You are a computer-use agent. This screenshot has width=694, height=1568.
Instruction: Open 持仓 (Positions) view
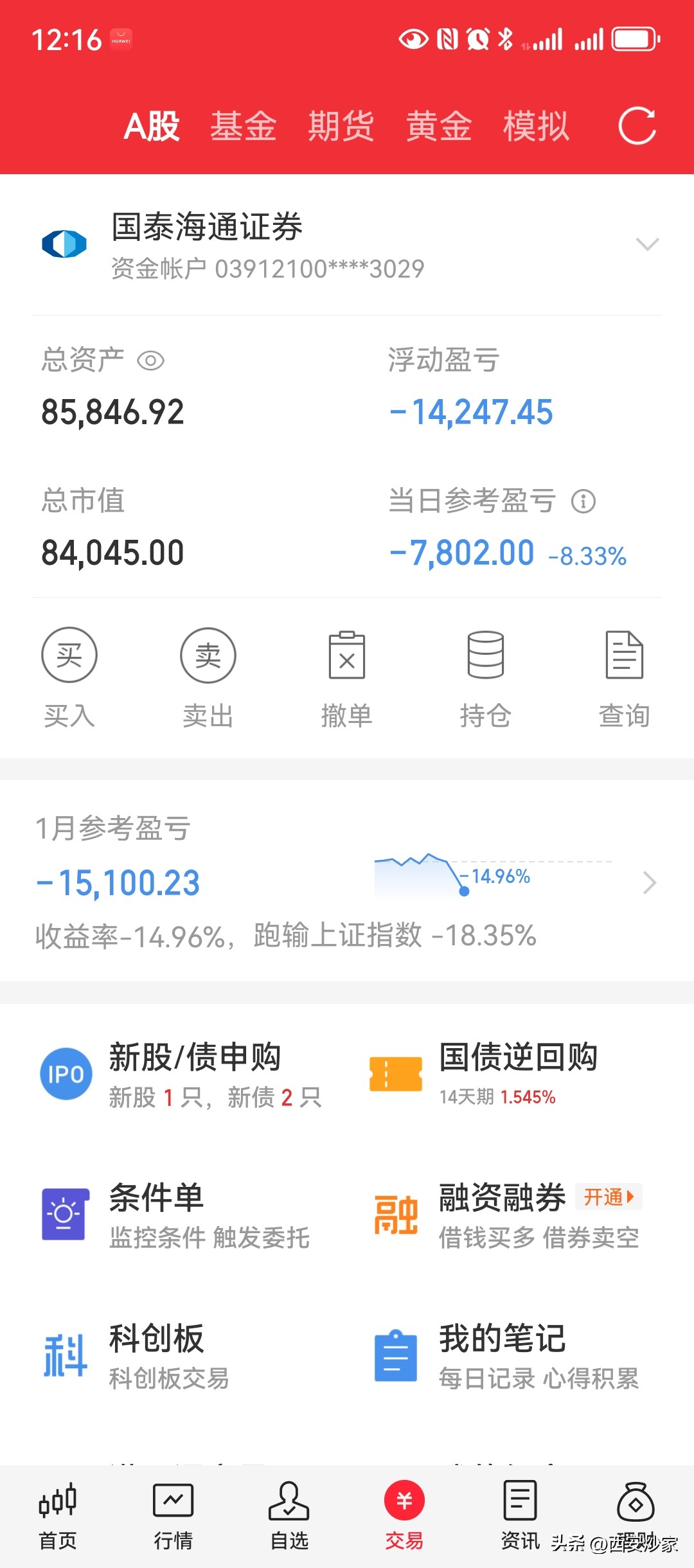[x=486, y=655]
